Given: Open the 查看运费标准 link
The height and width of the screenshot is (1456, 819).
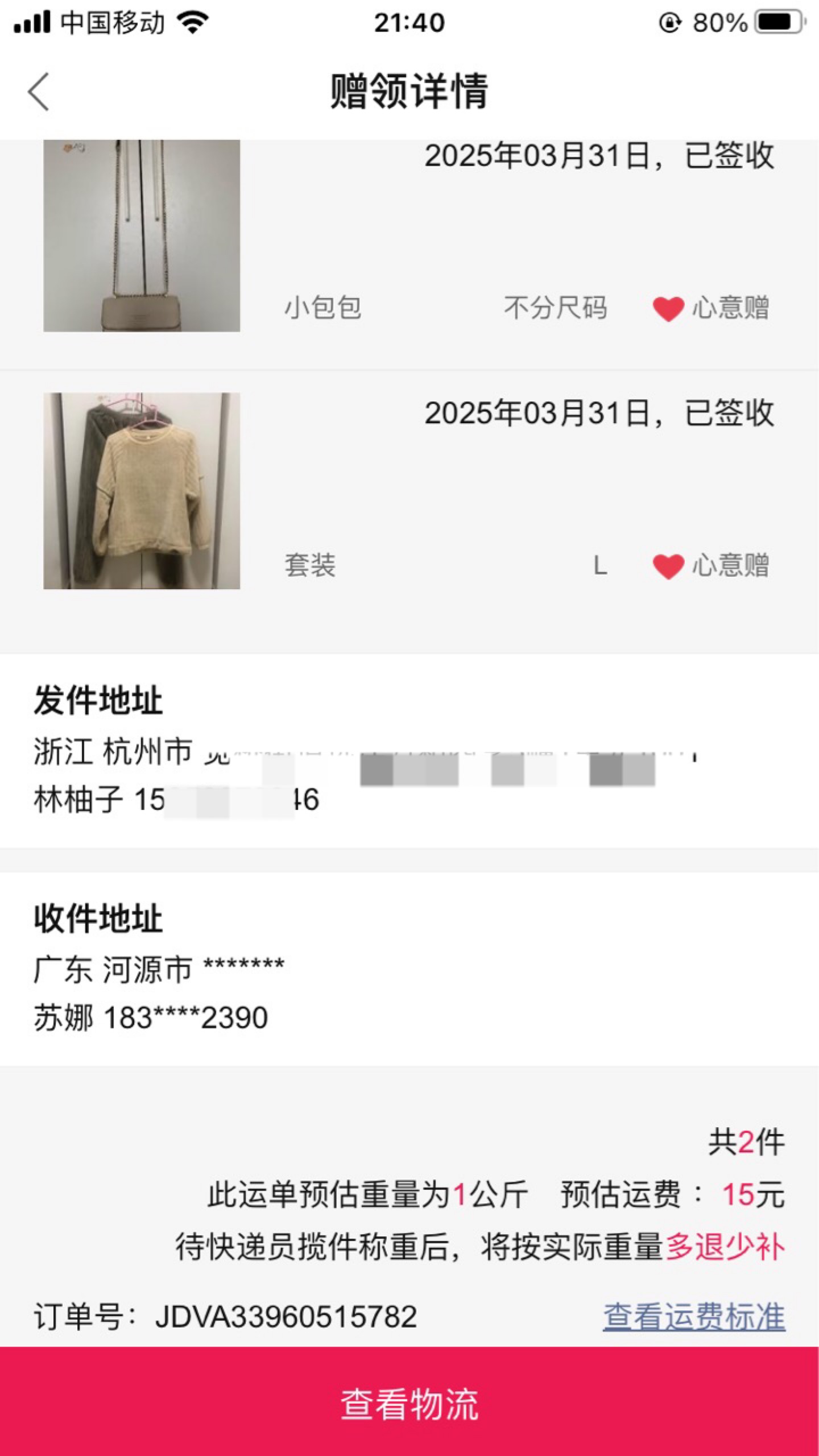Looking at the screenshot, I should [694, 1317].
